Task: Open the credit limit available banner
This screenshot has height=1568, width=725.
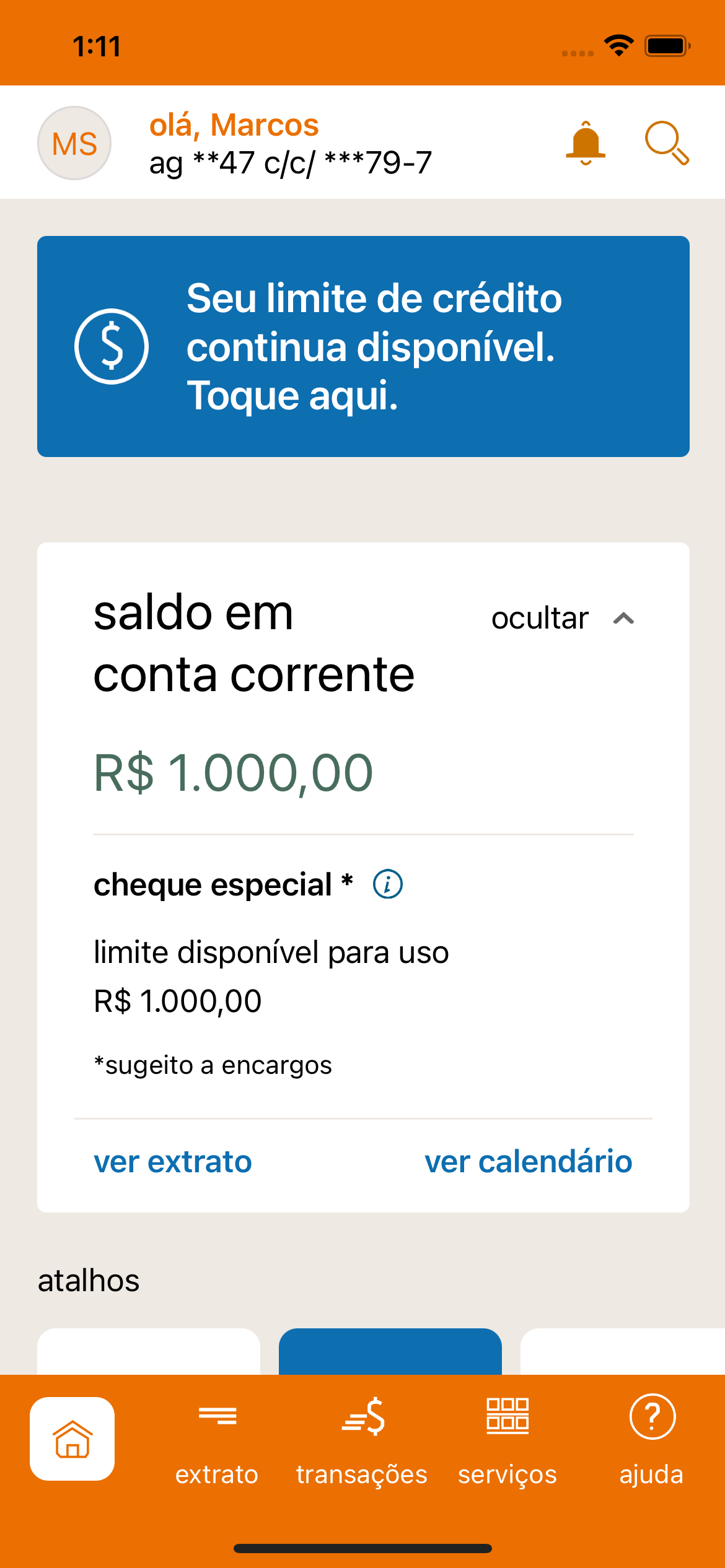Action: (x=363, y=346)
